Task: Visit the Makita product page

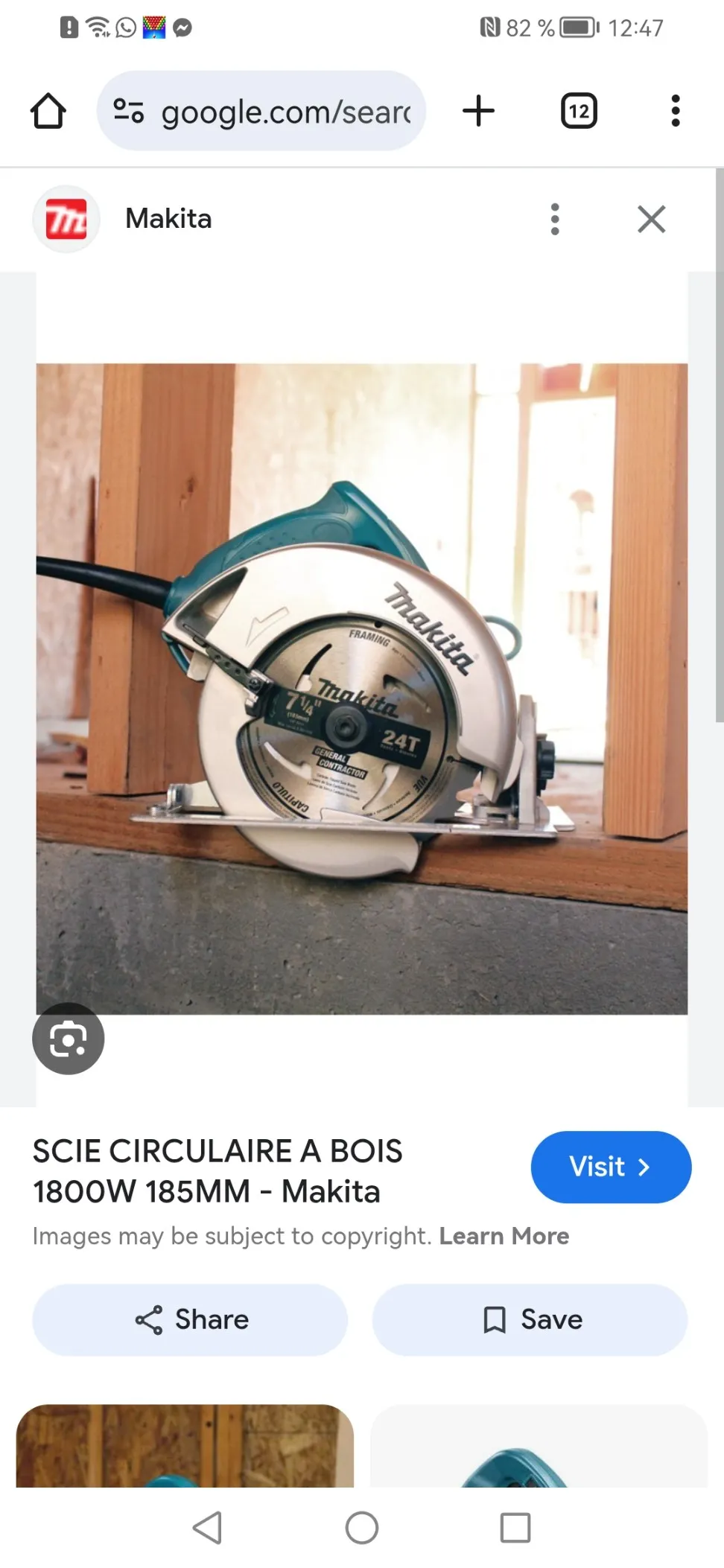Action: (610, 1167)
